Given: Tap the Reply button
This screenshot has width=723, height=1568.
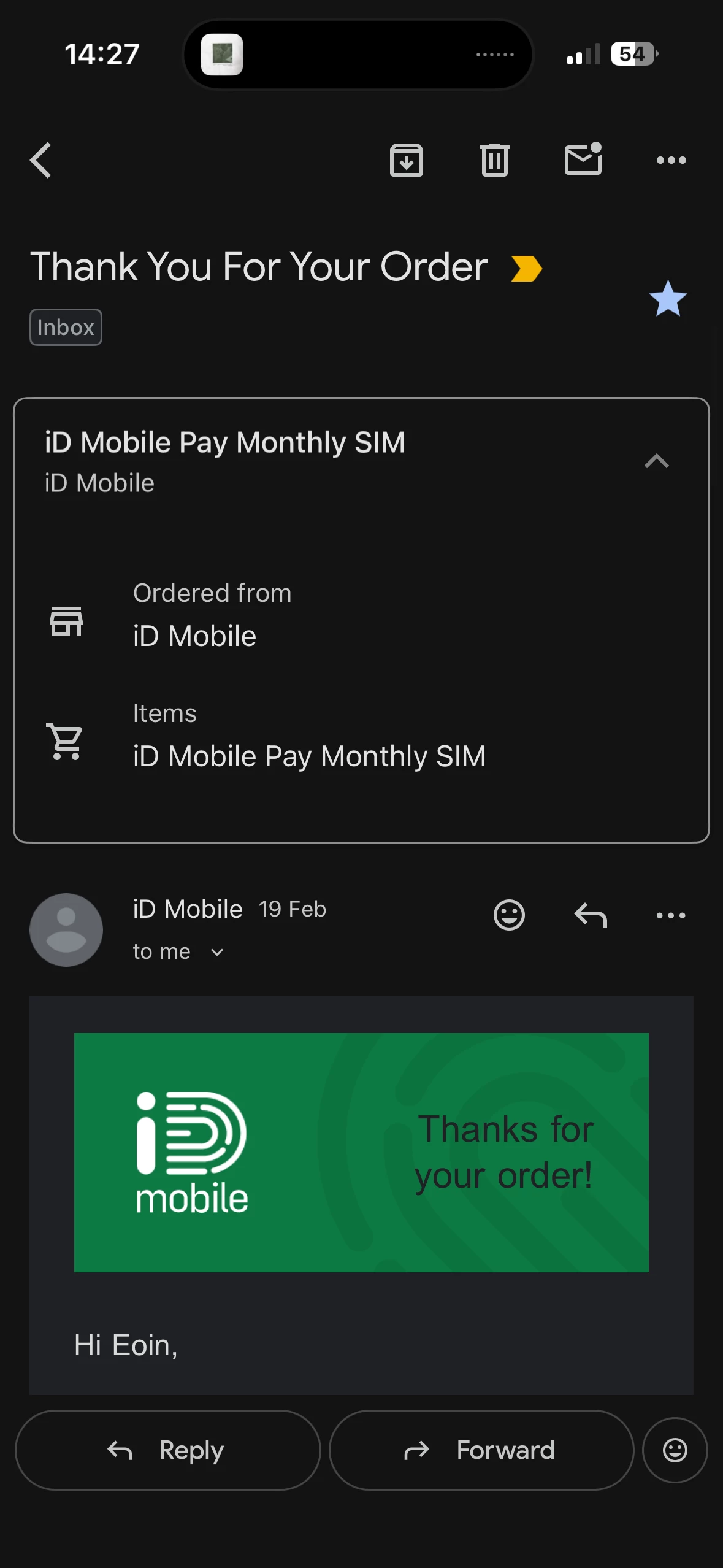Looking at the screenshot, I should (167, 1450).
